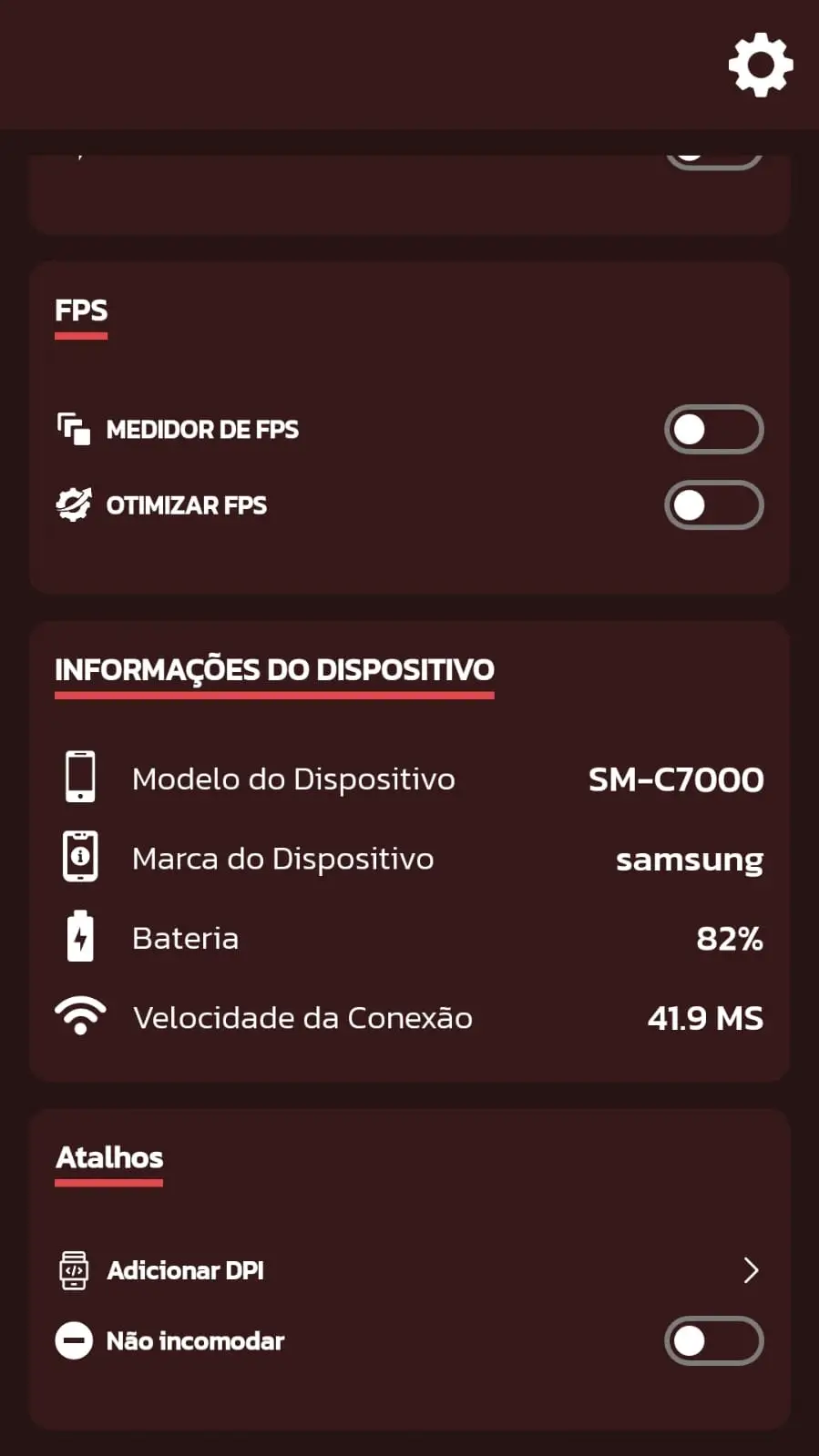This screenshot has height=1456, width=819.
Task: Open the settings gear icon
Action: [x=761, y=63]
